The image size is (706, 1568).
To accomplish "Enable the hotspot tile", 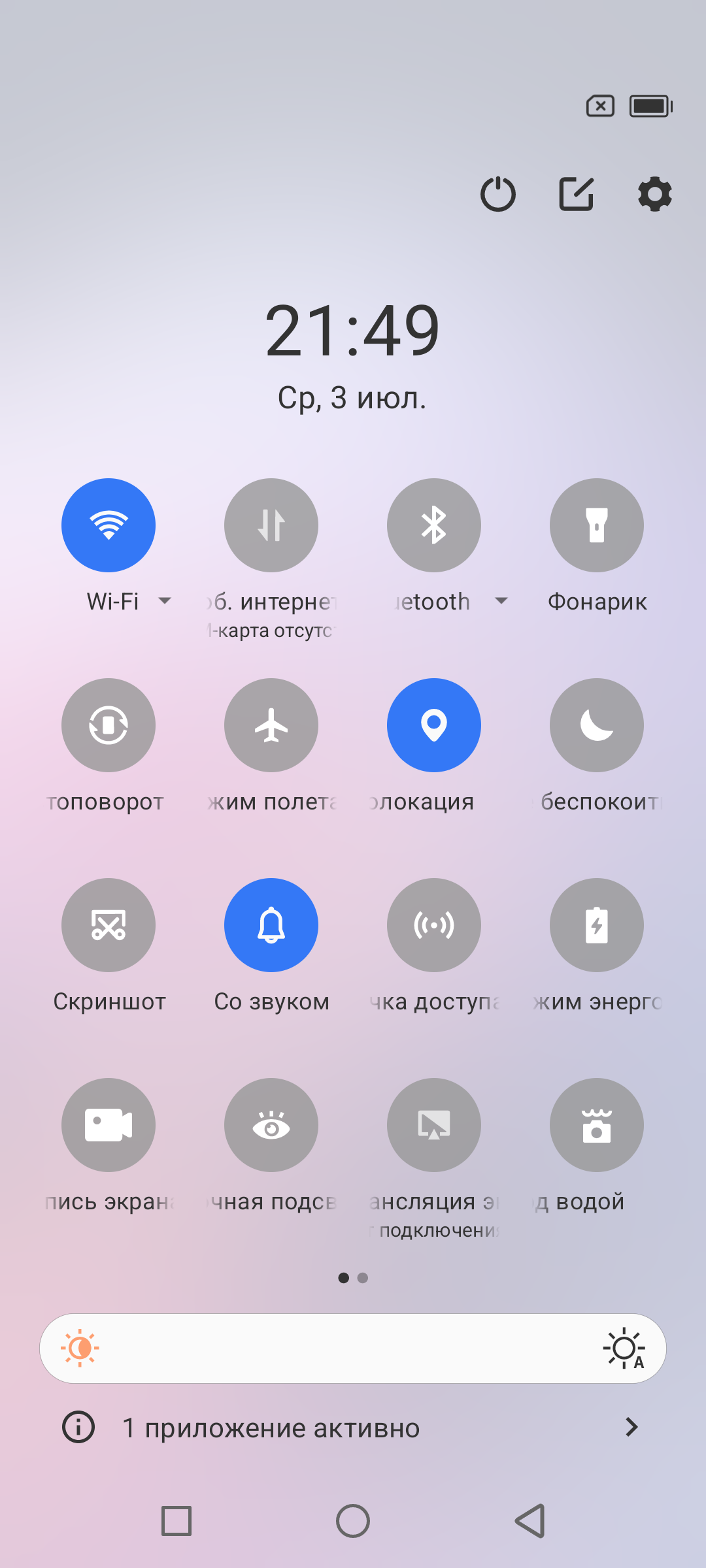I will (434, 925).
